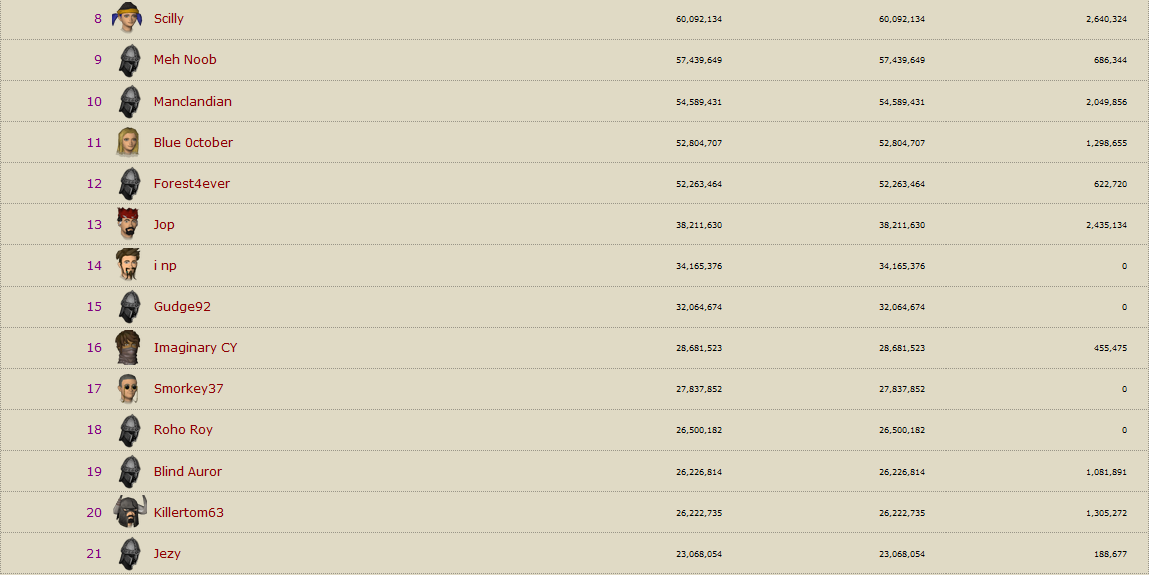This screenshot has height=575, width=1149.
Task: Open Manclandian's profile
Action: 192,102
